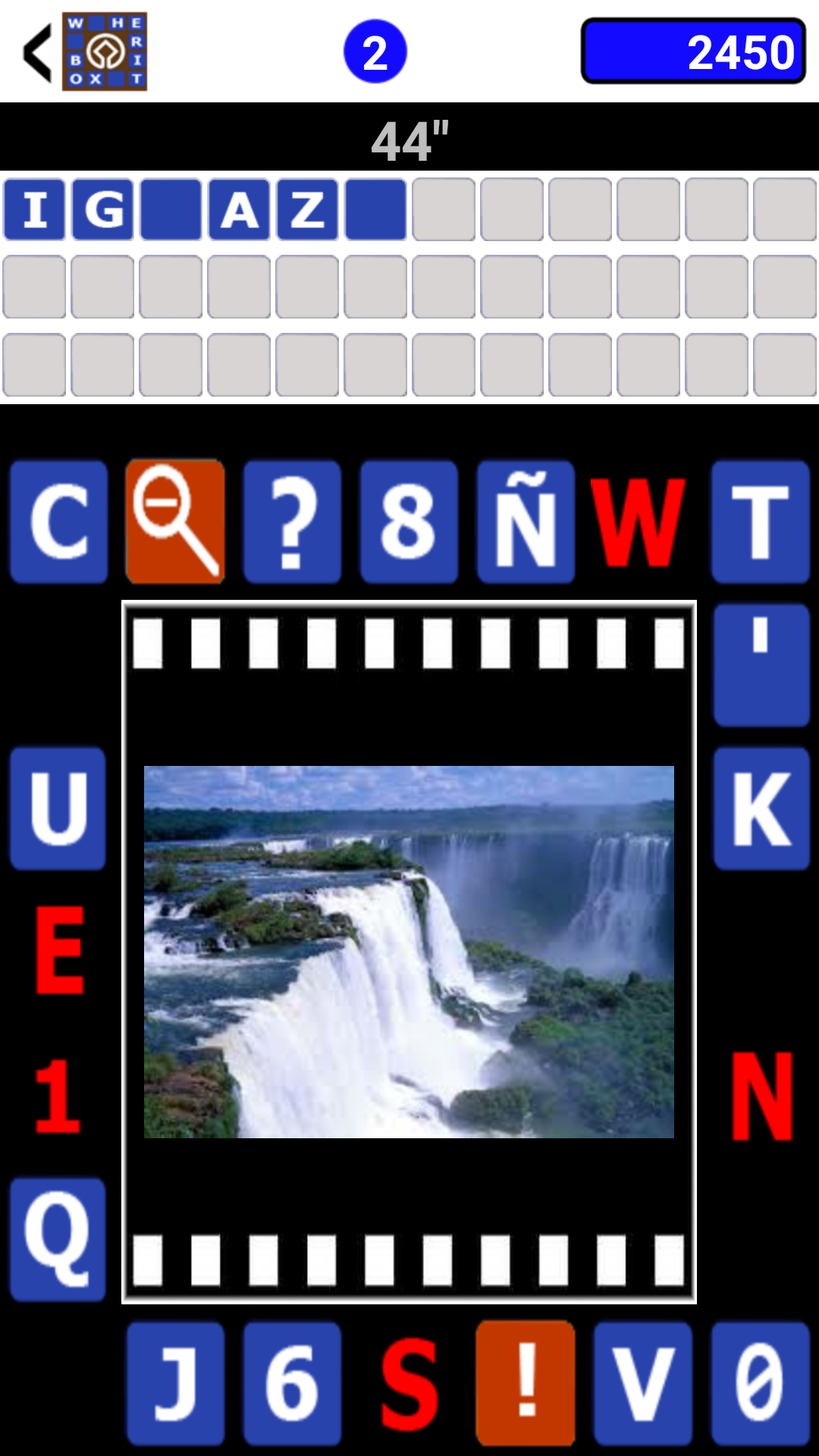819x1456 pixels.
Task: Choose the Ñ letter tile
Action: point(526,522)
